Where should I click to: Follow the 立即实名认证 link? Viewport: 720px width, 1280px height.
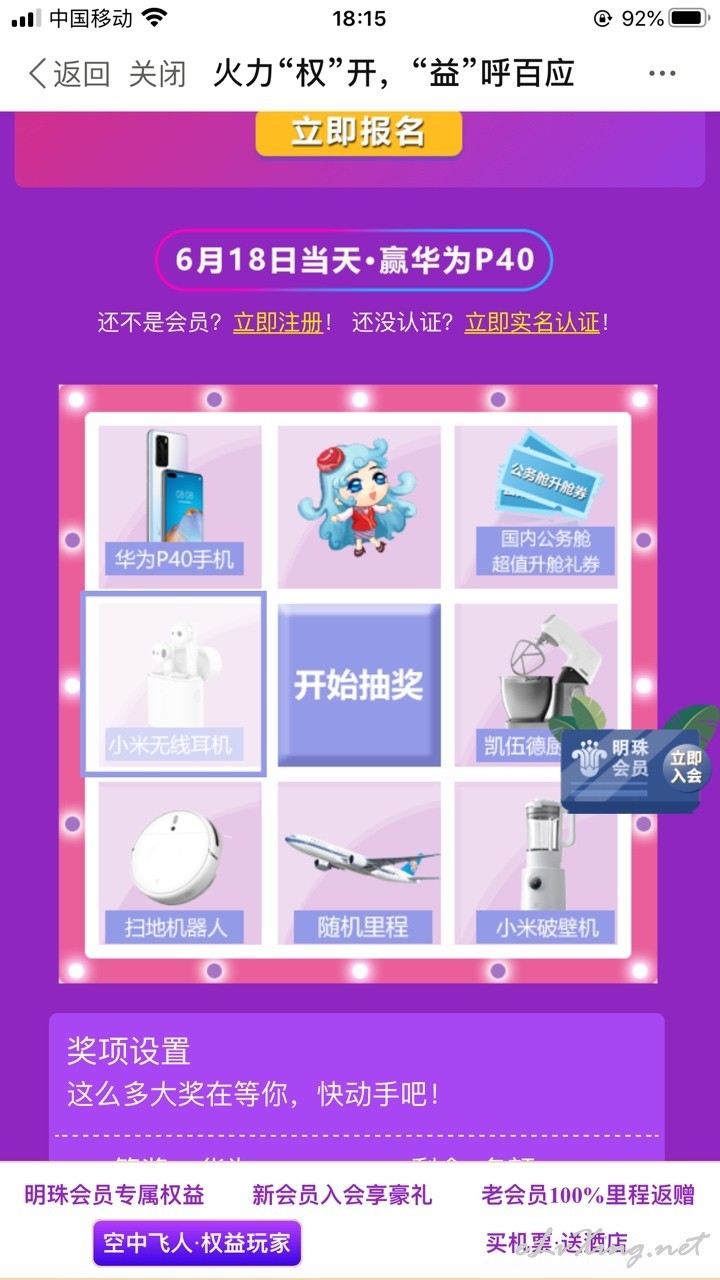click(x=532, y=322)
